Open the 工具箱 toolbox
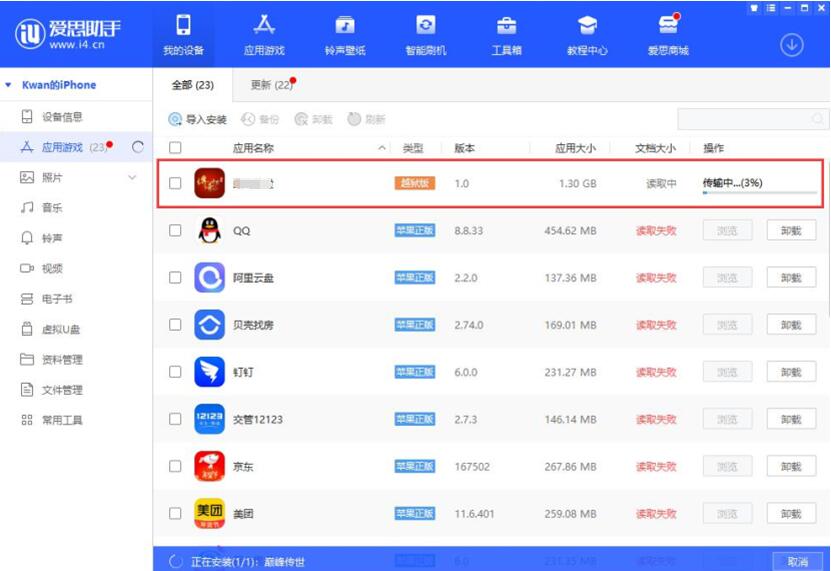The image size is (831, 571). (507, 34)
